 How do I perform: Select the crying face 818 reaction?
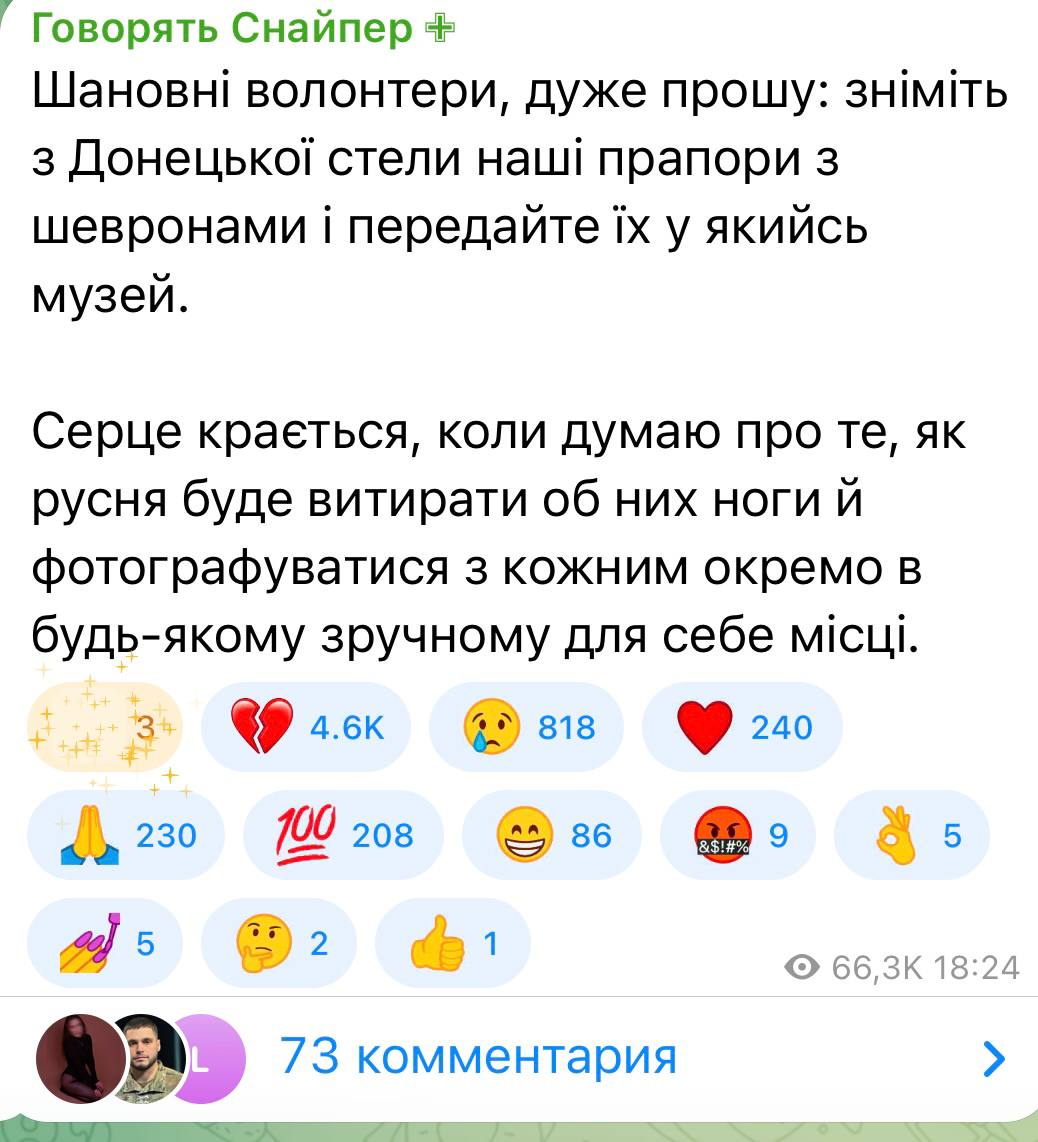pyautogui.click(x=527, y=727)
